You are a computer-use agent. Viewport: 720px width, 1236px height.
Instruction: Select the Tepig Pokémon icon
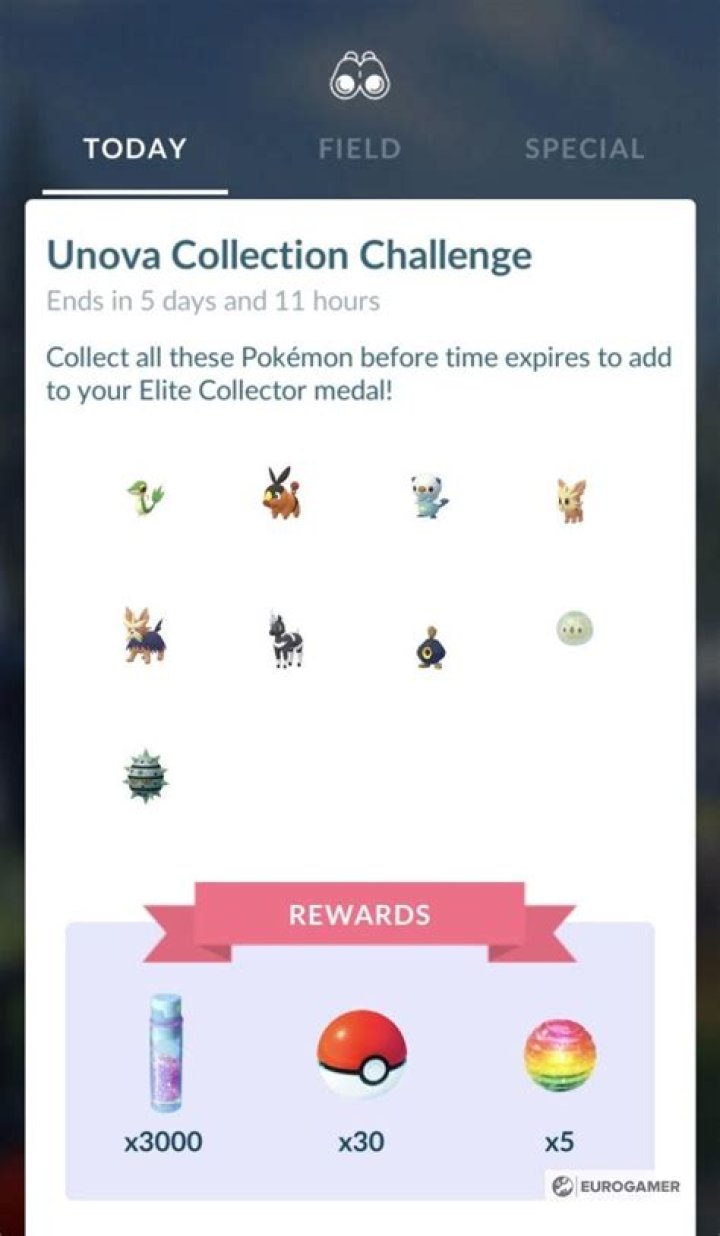click(282, 495)
